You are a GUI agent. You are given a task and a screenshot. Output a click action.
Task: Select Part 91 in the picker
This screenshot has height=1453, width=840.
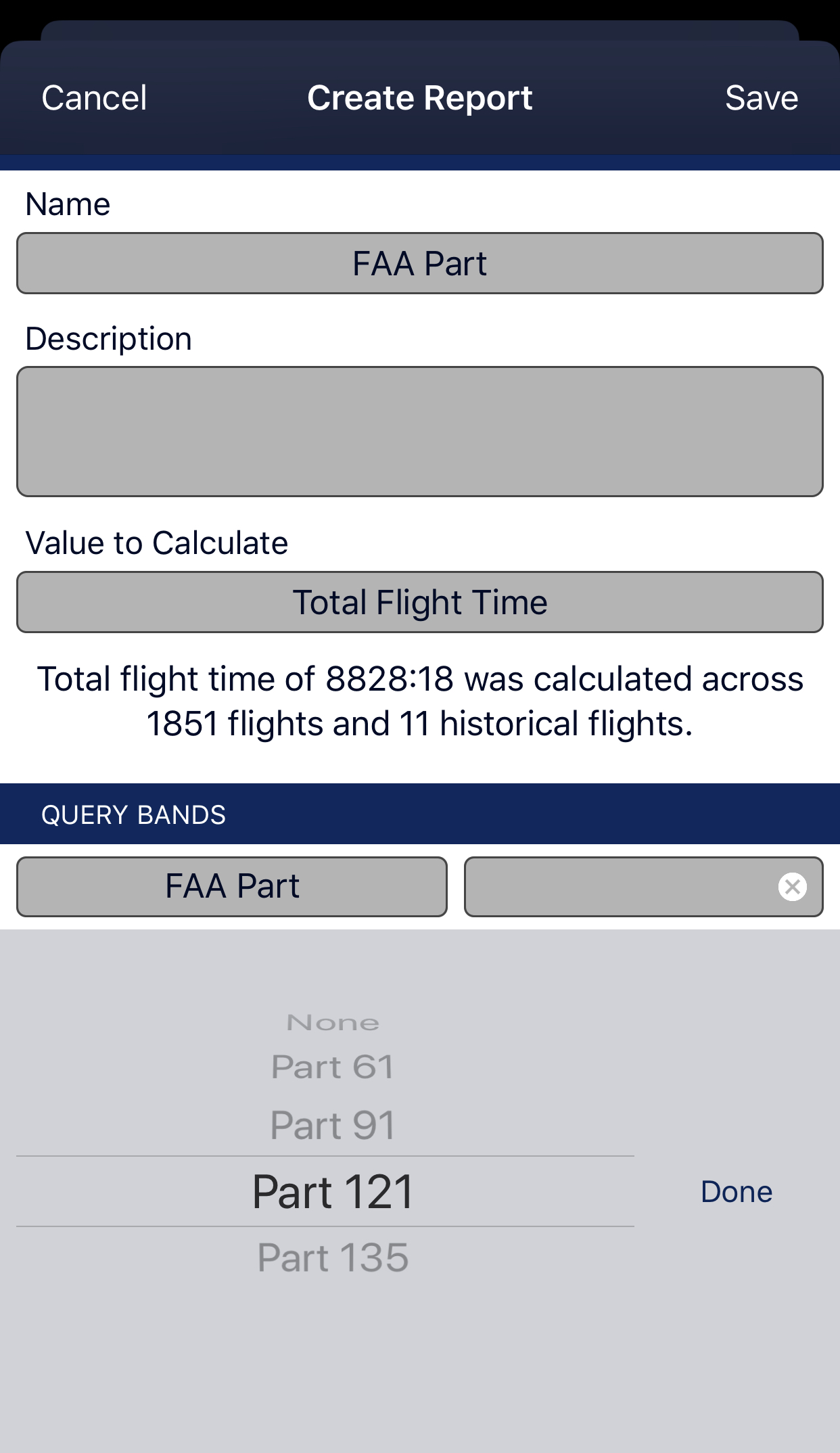tap(331, 1124)
